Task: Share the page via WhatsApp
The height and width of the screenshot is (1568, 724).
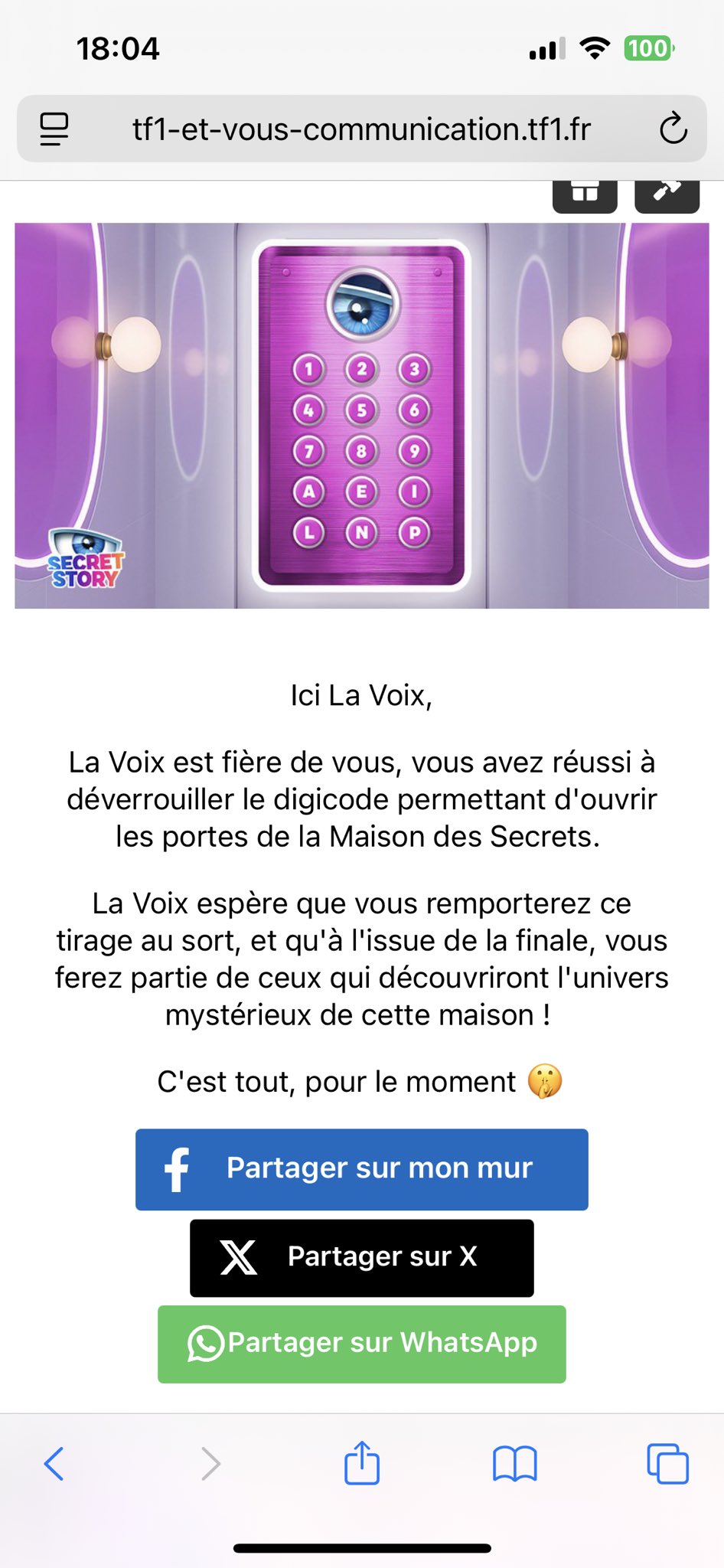Action: point(361,1344)
